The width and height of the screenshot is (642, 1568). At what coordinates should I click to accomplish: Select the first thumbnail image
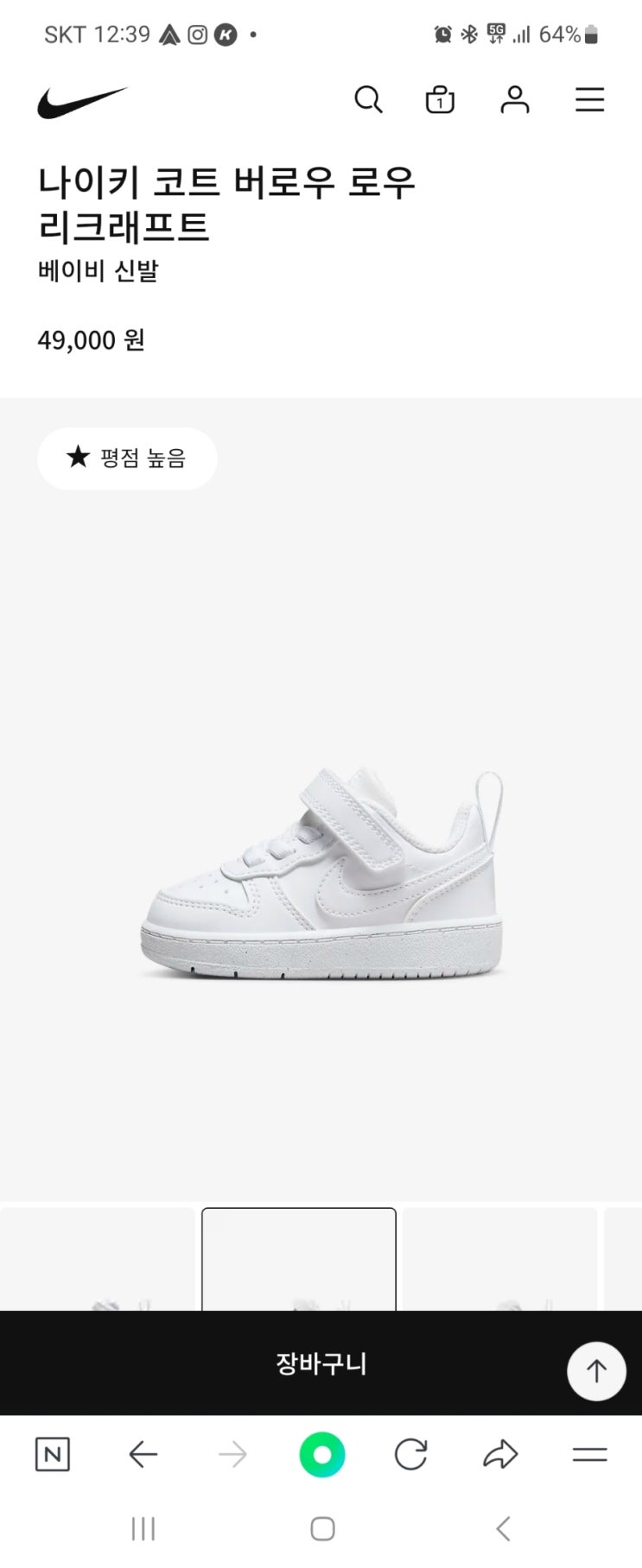pos(98,1259)
